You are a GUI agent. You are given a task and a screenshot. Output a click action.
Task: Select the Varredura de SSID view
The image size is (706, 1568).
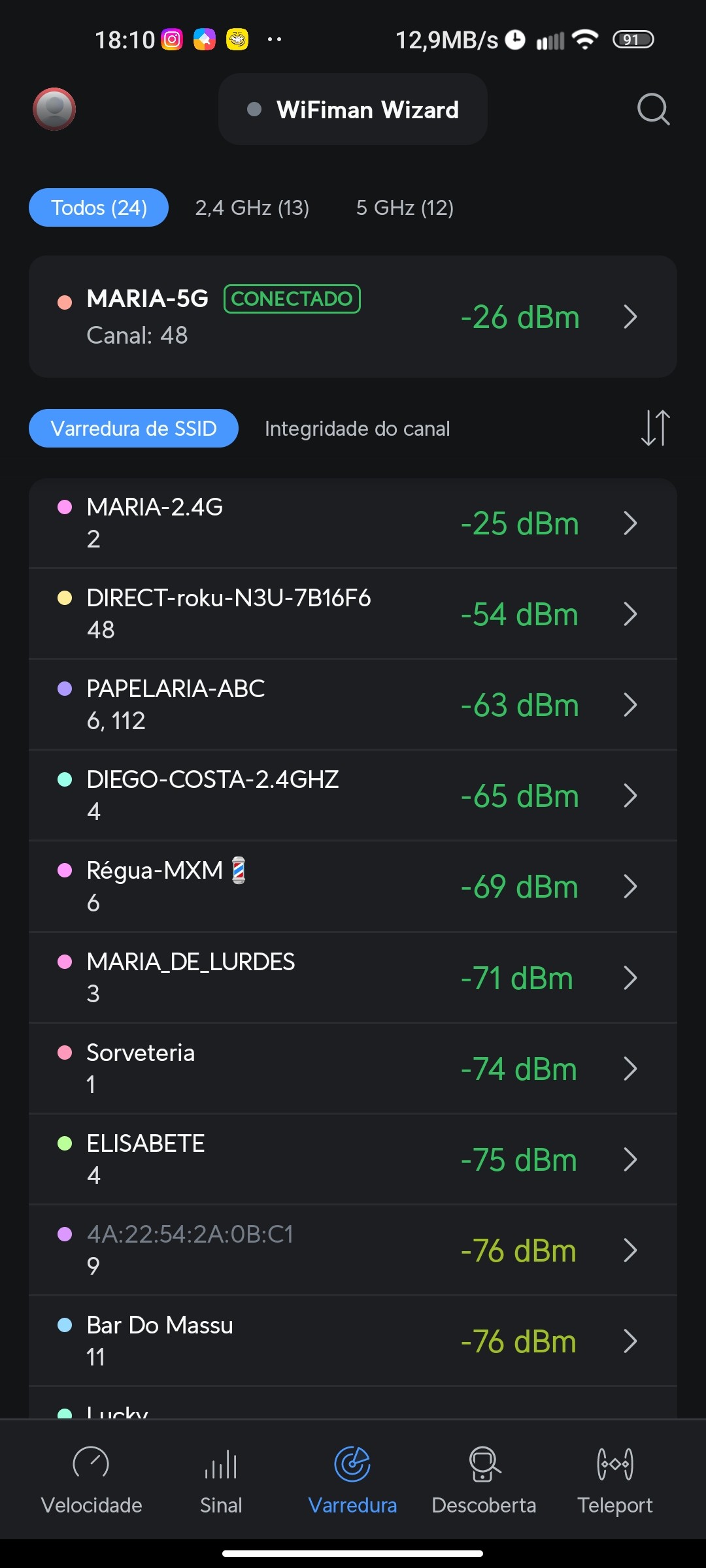133,429
